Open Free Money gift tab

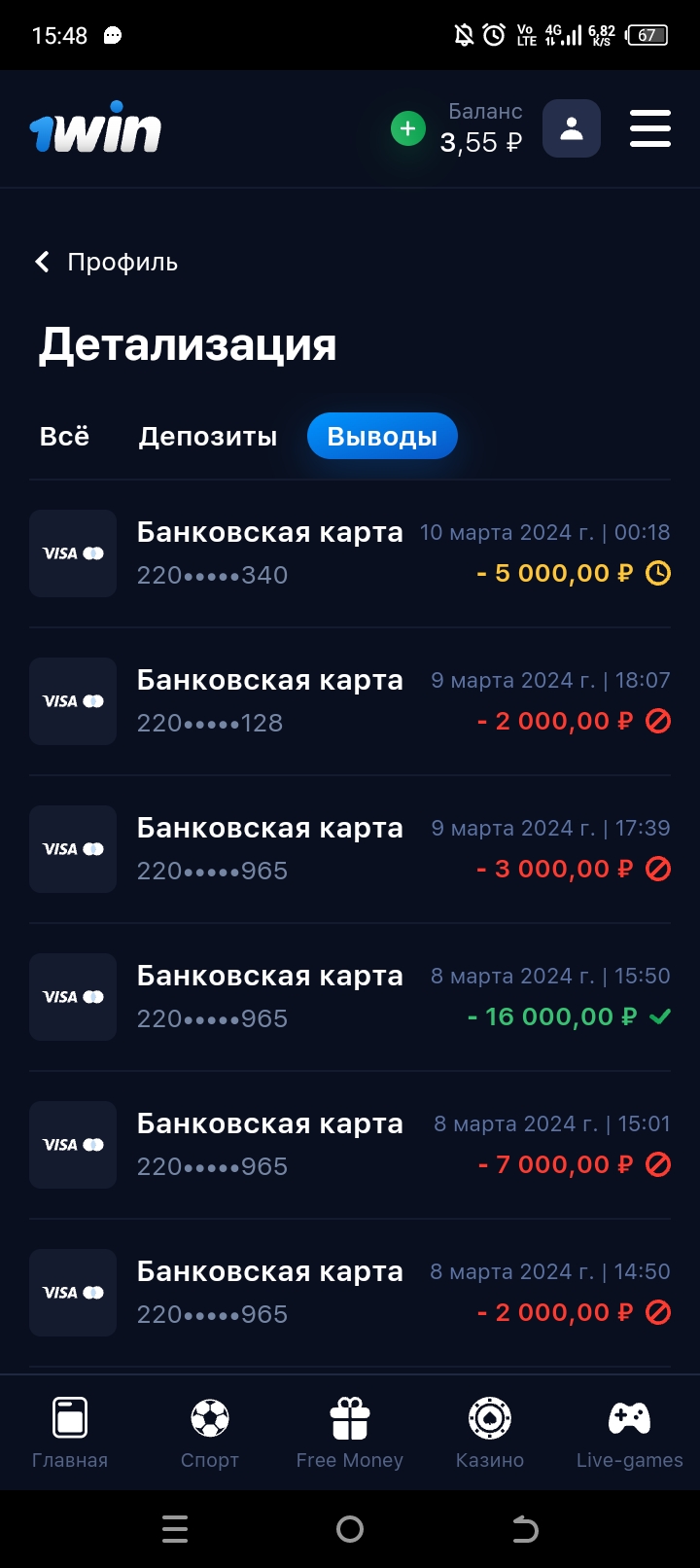[350, 1432]
